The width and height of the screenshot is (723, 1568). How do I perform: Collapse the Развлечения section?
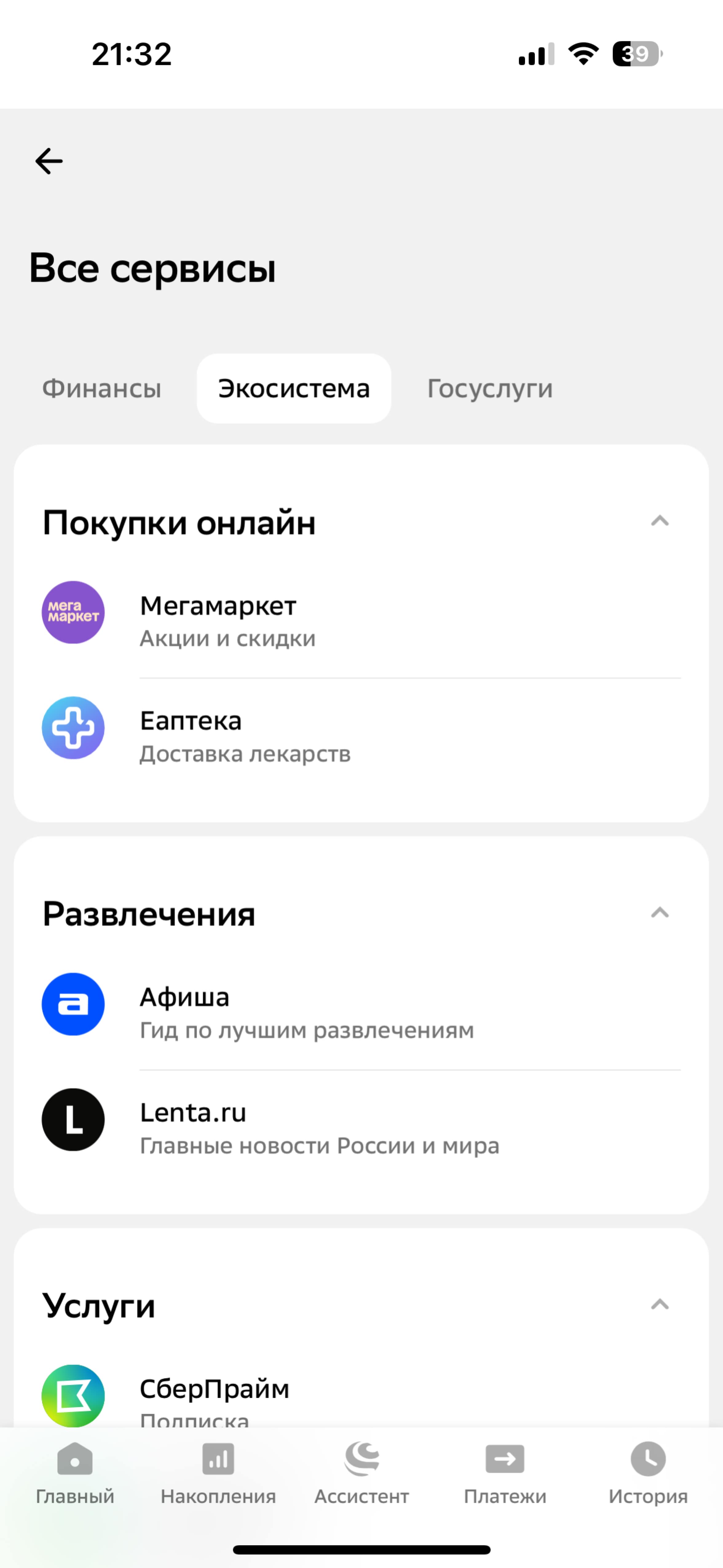tap(660, 913)
